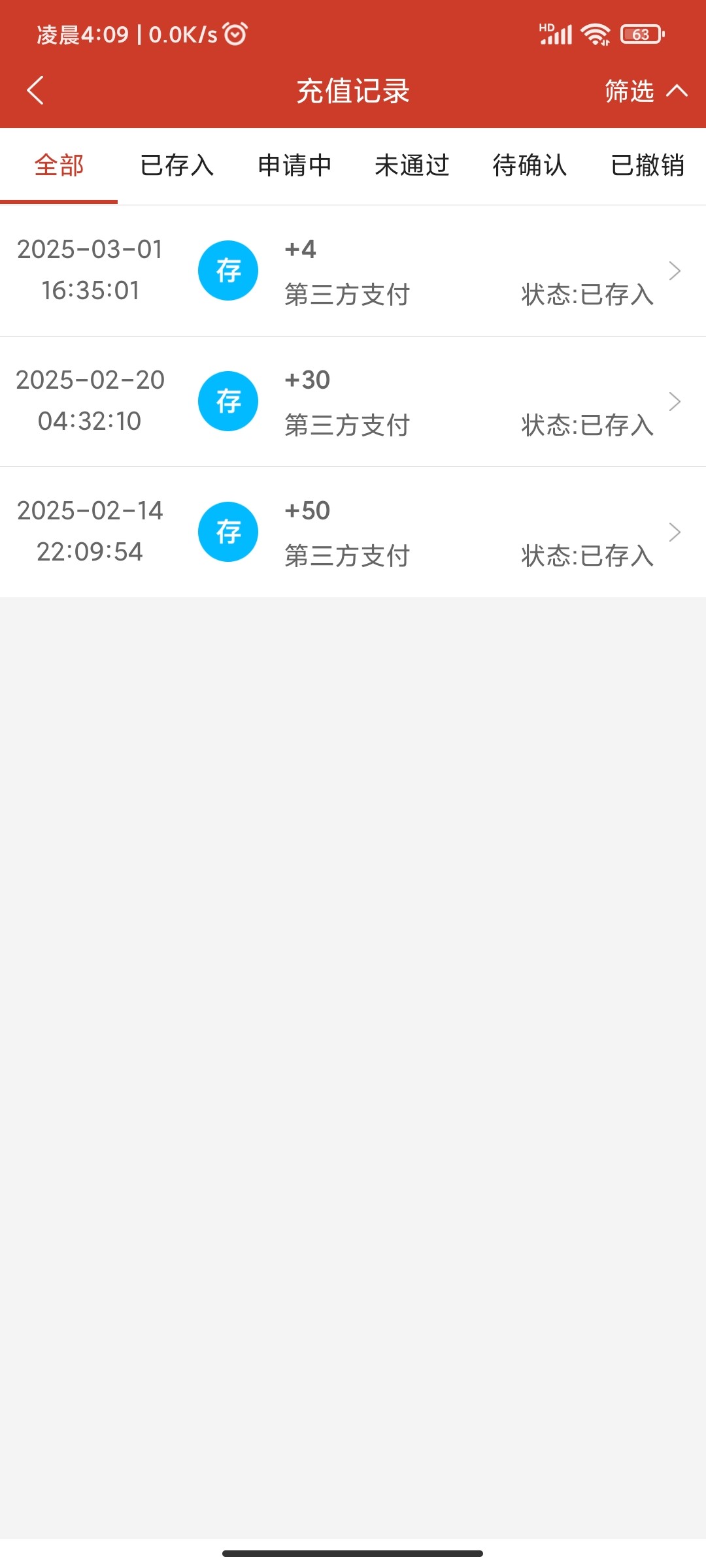This screenshot has height=1568, width=706.
Task: Switch to the 已存入 tab
Action: click(x=176, y=165)
